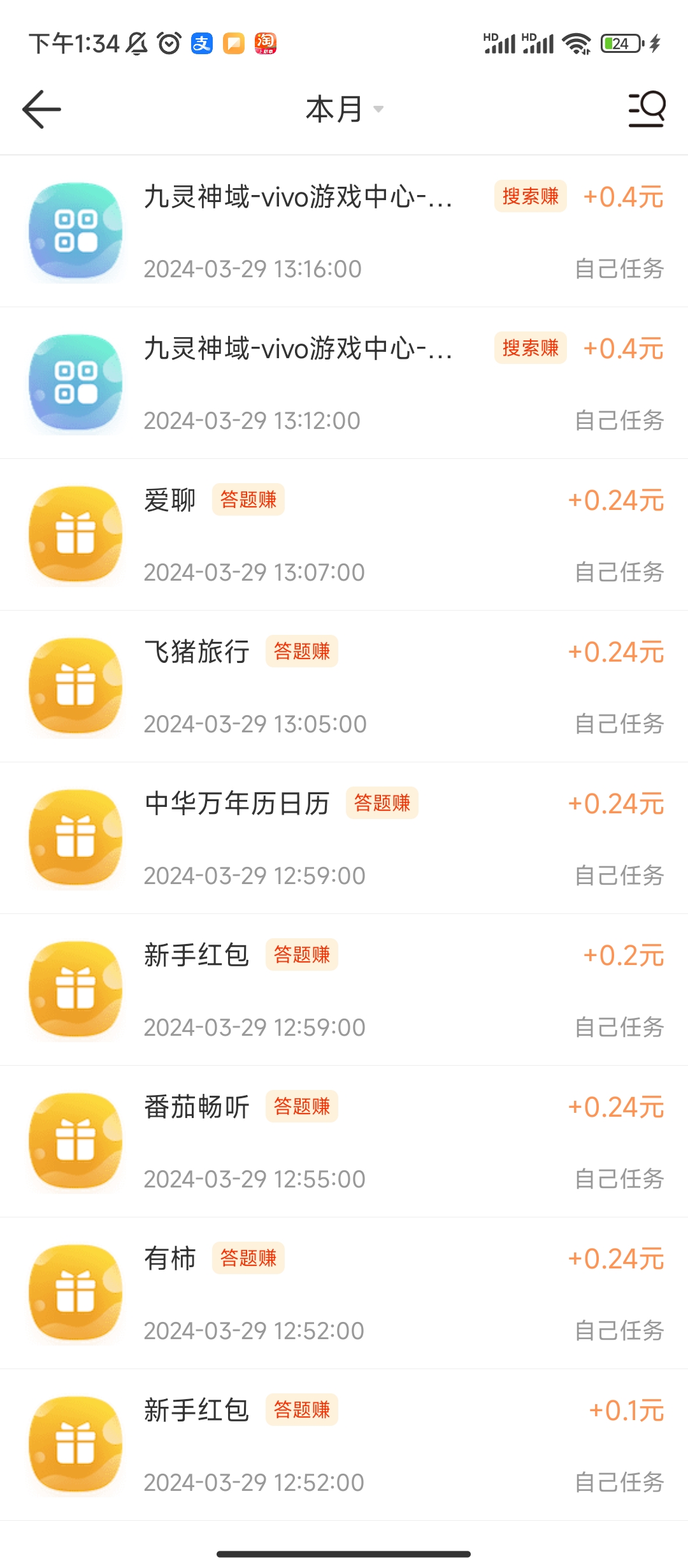
Task: View the 爱聊 earning record
Action: [x=344, y=535]
